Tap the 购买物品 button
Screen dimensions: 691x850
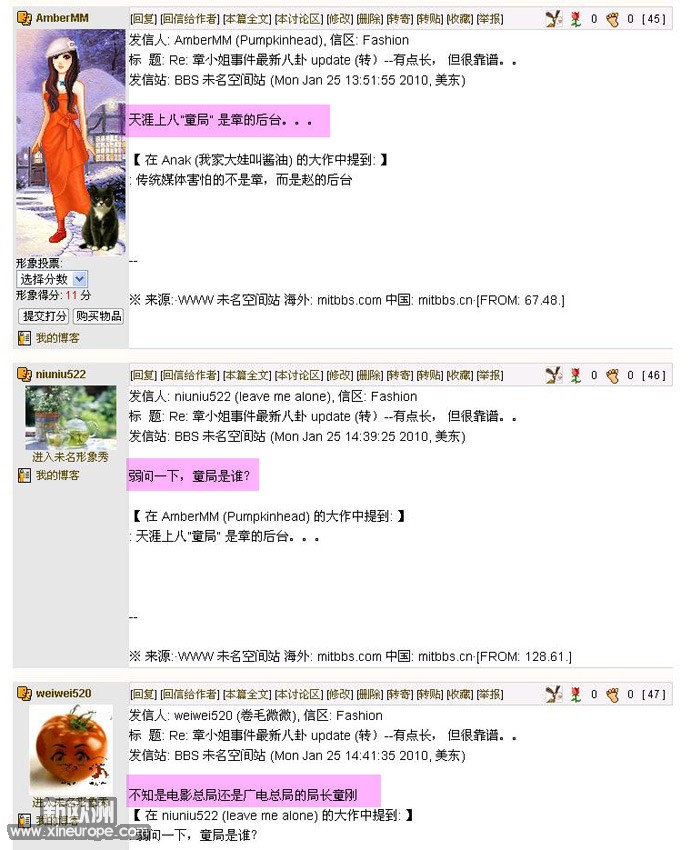(x=99, y=316)
